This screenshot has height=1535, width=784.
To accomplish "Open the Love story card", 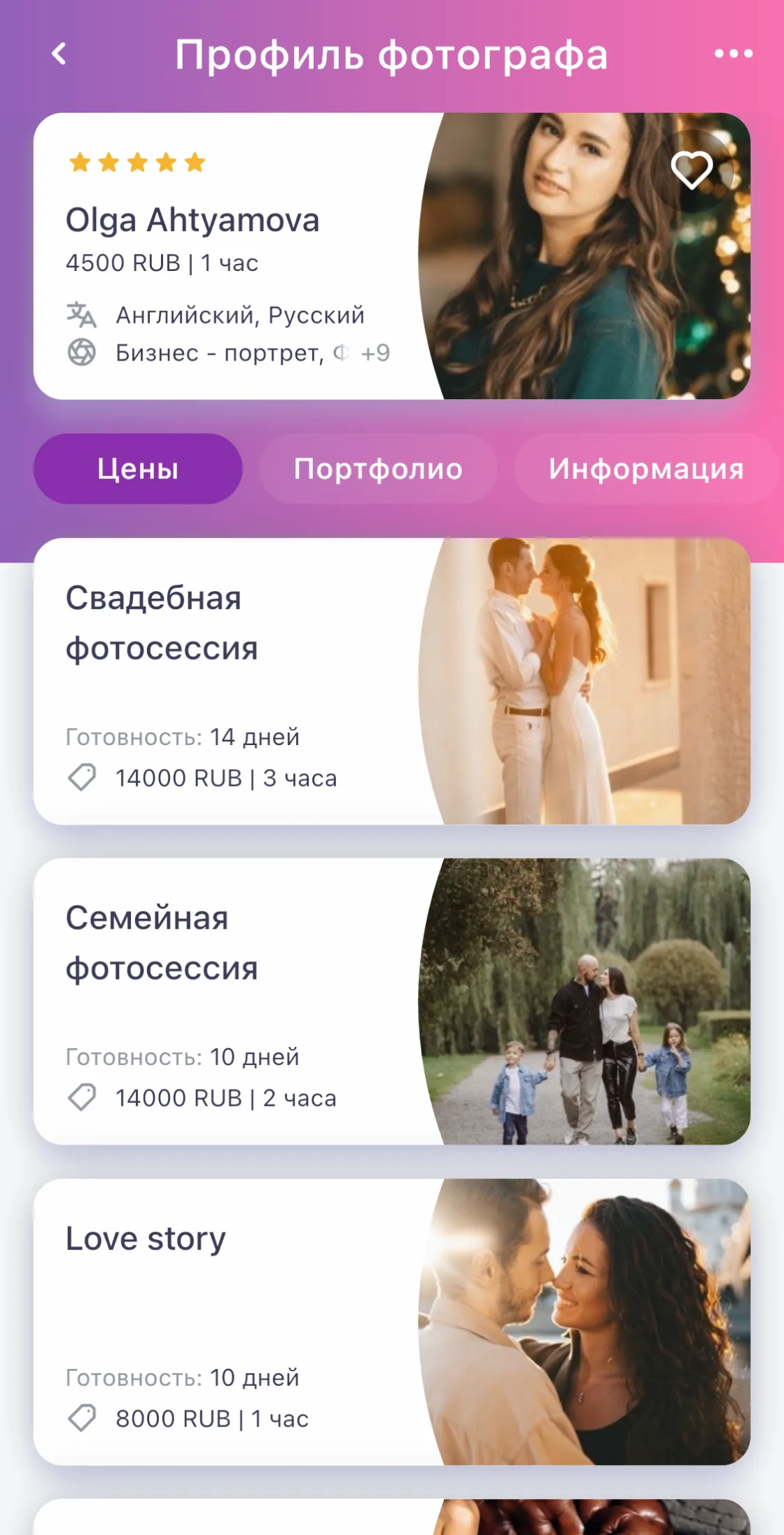I will tap(392, 1321).
